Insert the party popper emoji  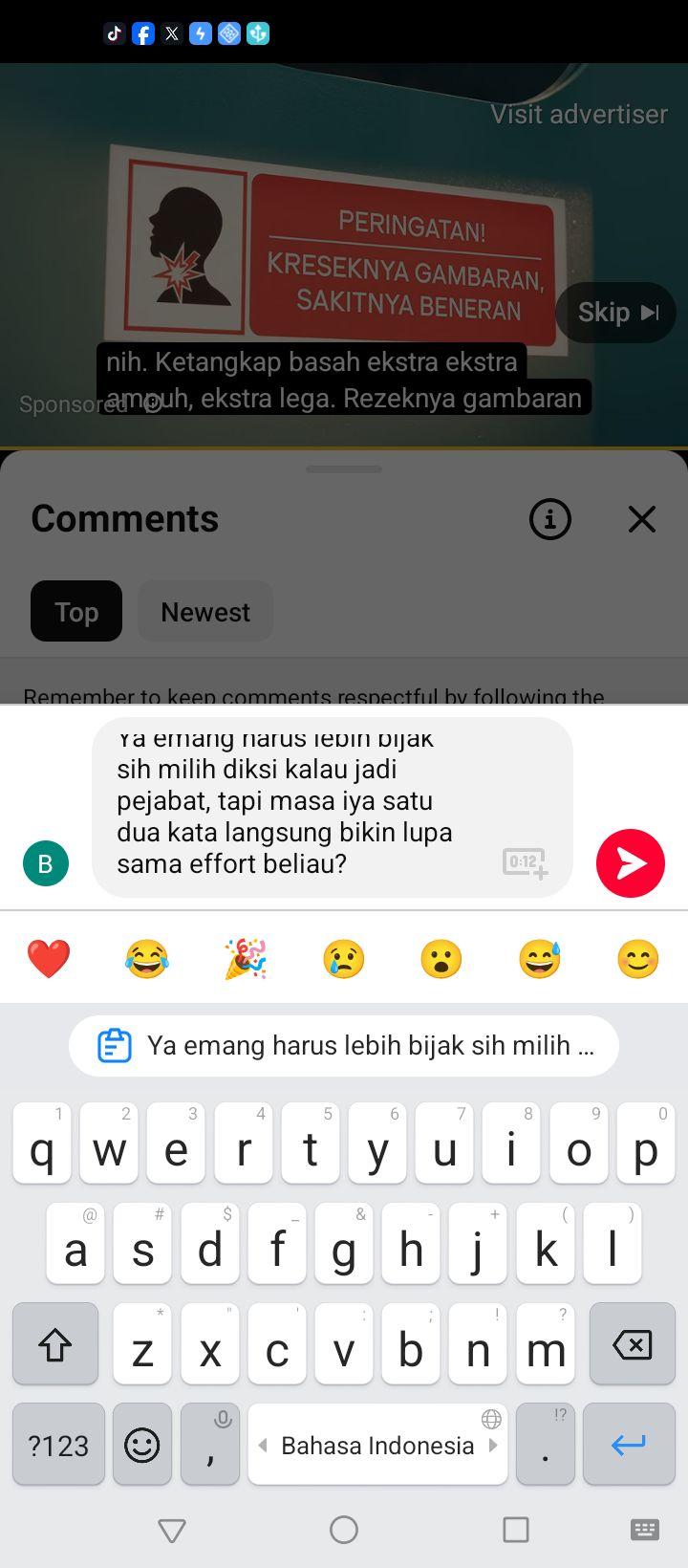(246, 959)
